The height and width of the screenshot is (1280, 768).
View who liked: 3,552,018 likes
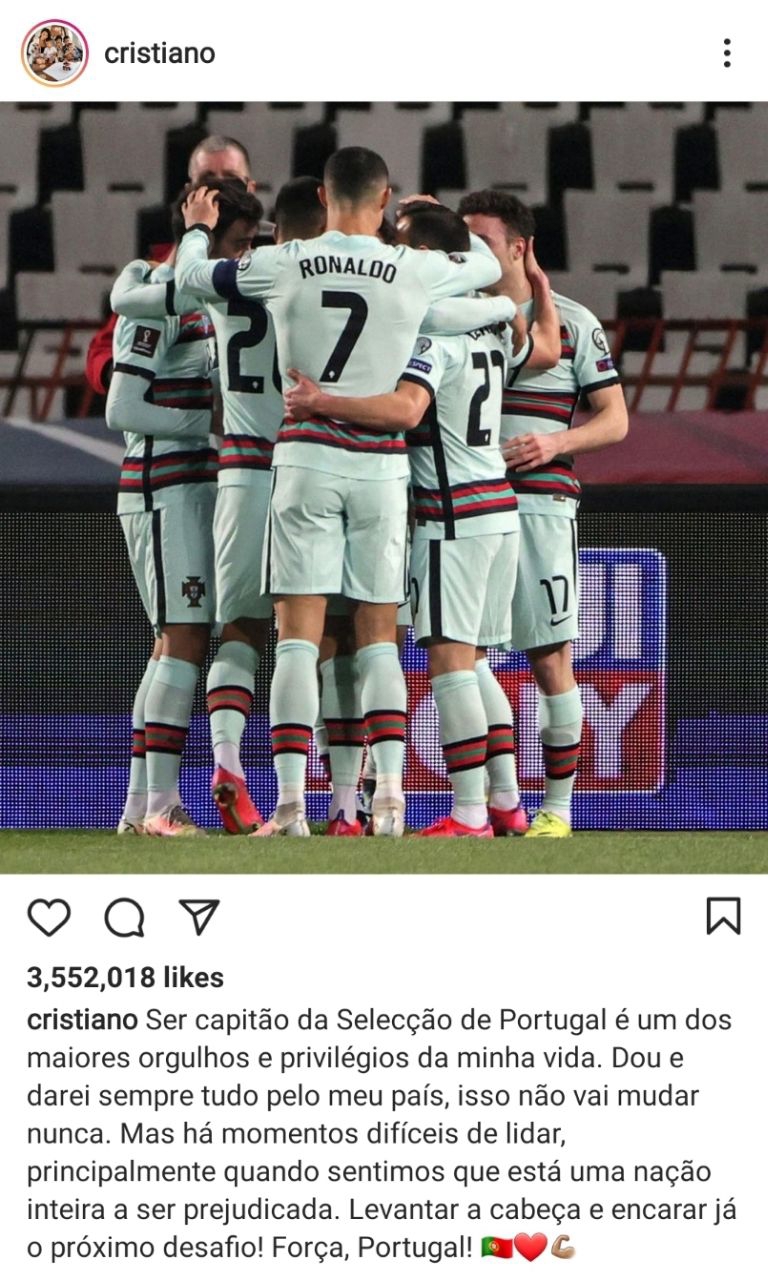point(125,977)
